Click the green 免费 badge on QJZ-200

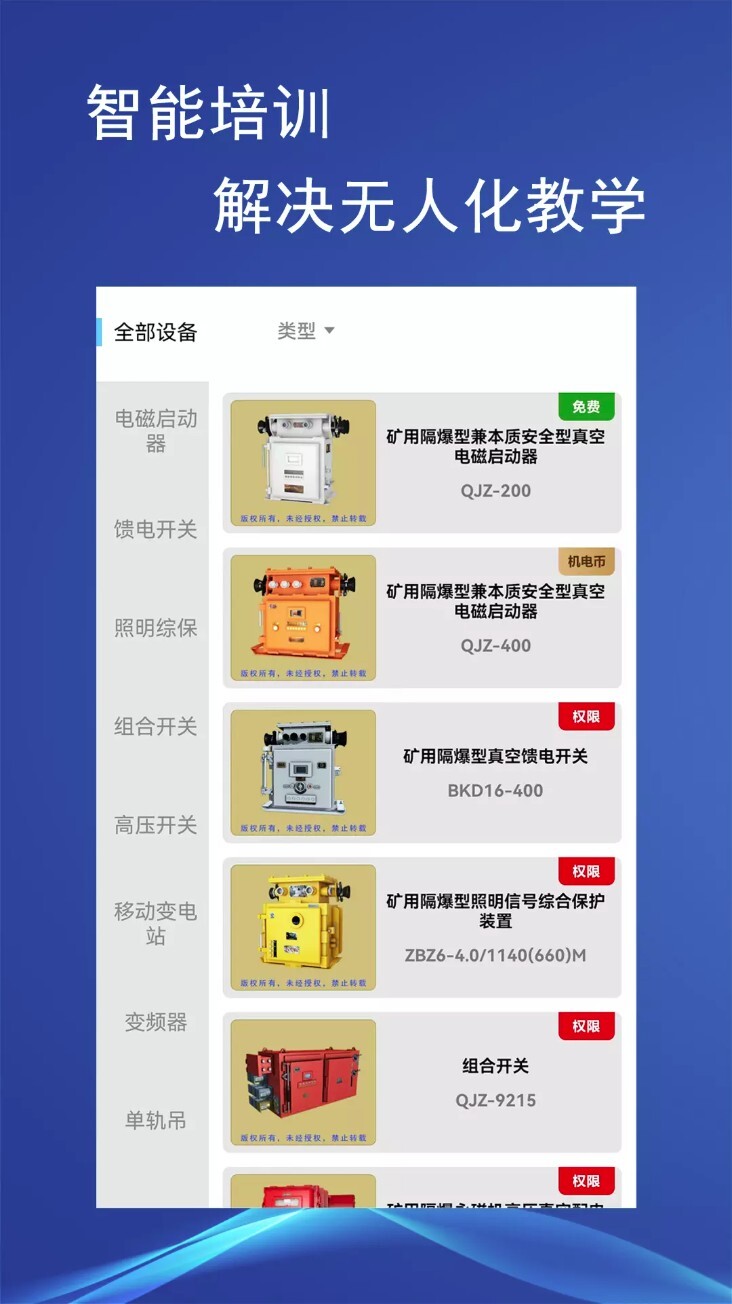pyautogui.click(x=586, y=408)
